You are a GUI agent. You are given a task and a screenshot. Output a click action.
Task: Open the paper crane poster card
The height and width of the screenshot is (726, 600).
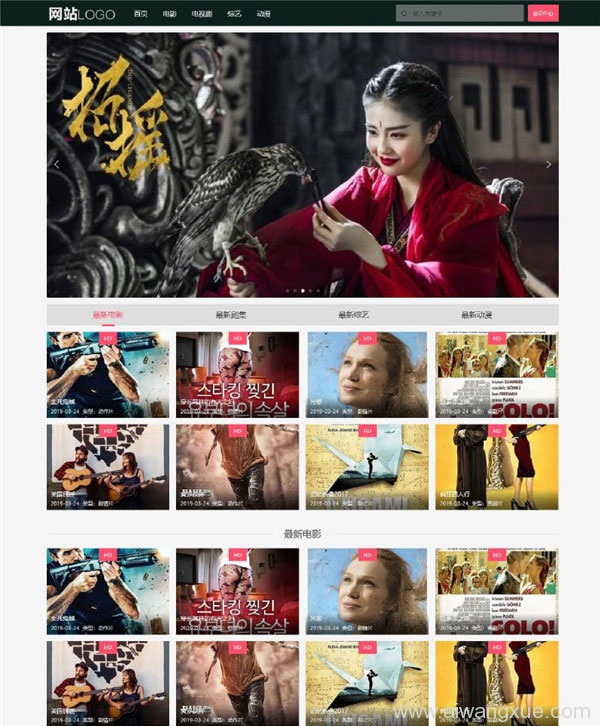coord(367,466)
